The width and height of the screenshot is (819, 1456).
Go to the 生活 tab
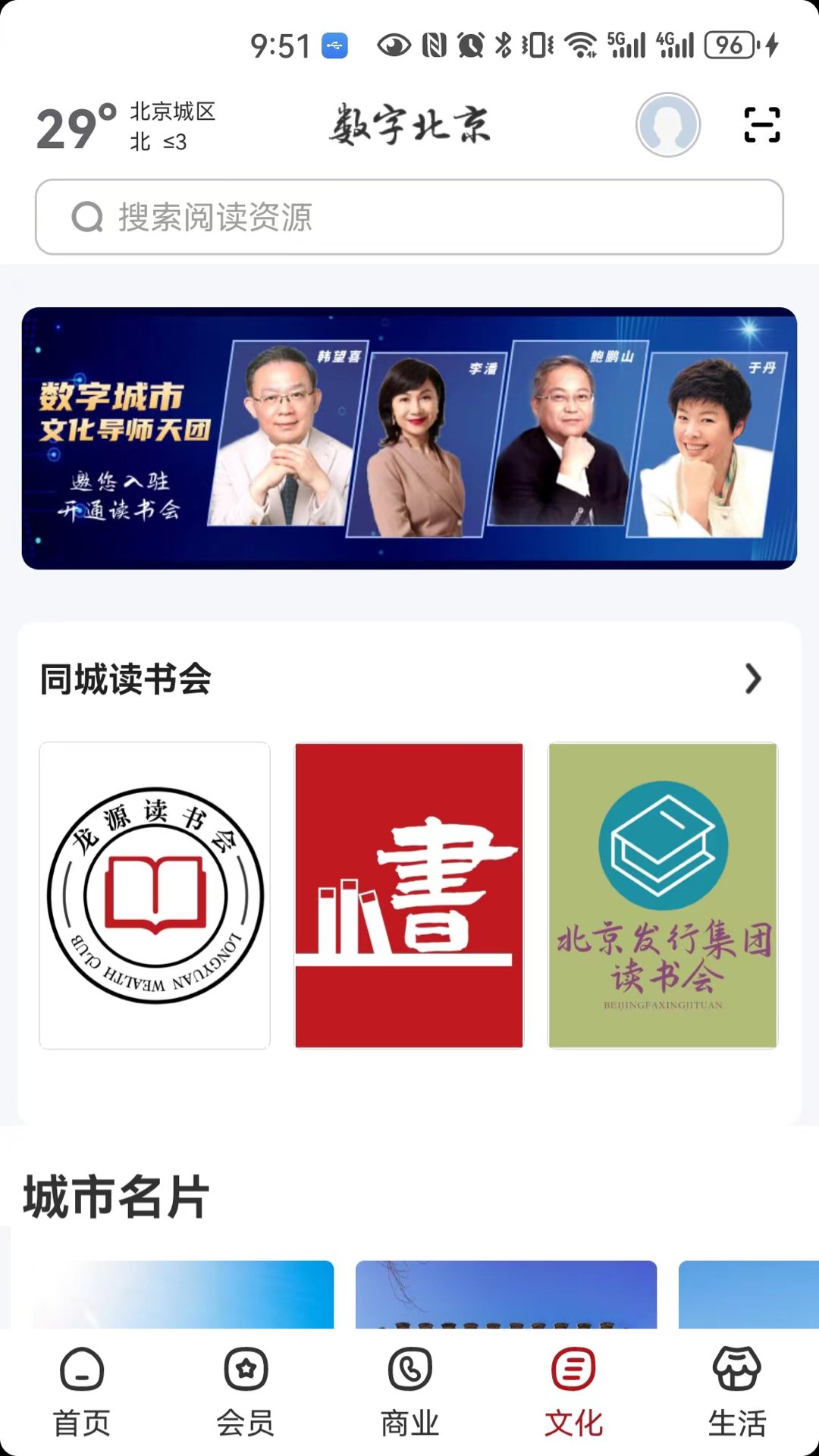(x=737, y=1392)
